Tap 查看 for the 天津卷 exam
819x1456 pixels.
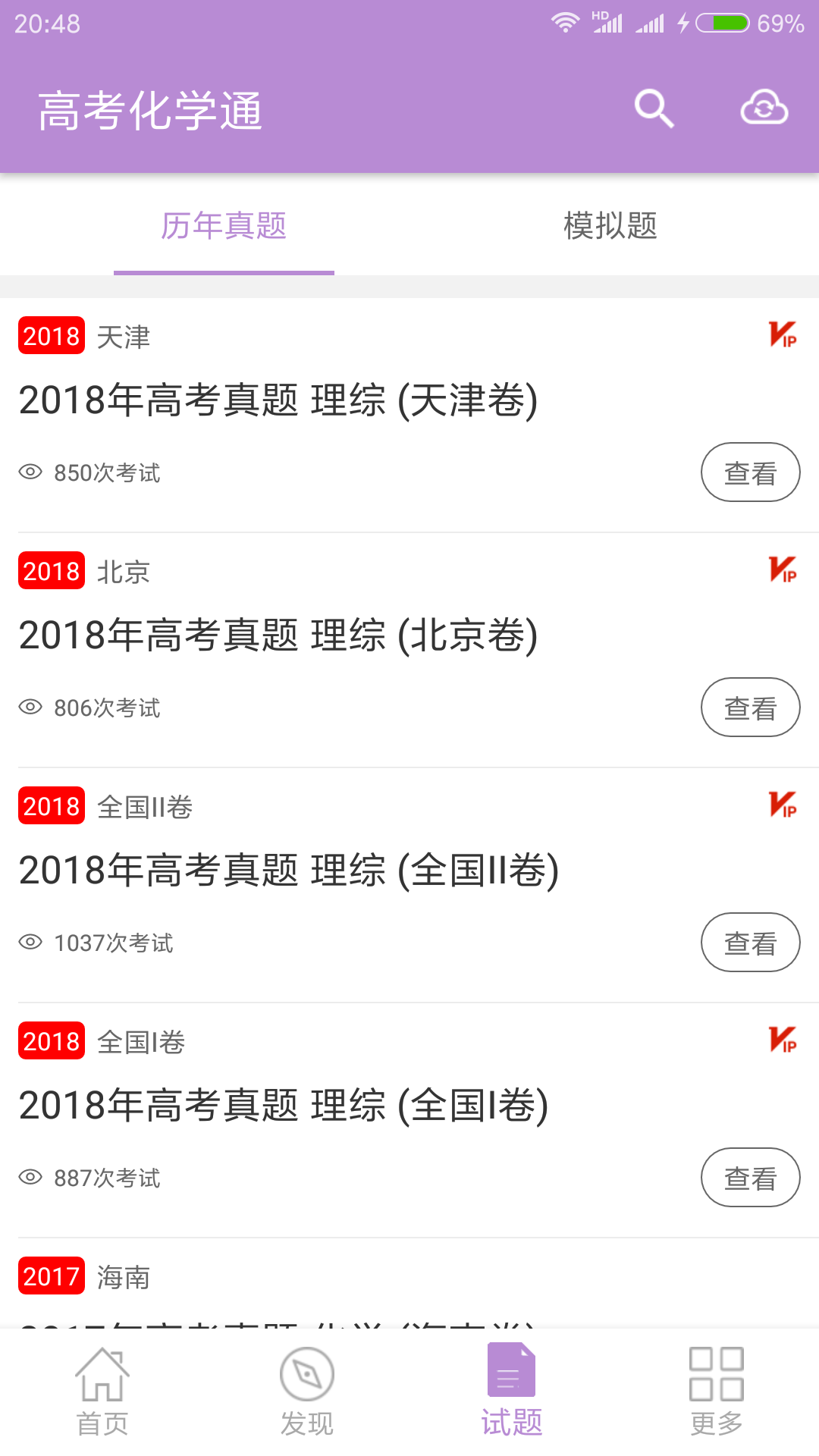tap(750, 472)
